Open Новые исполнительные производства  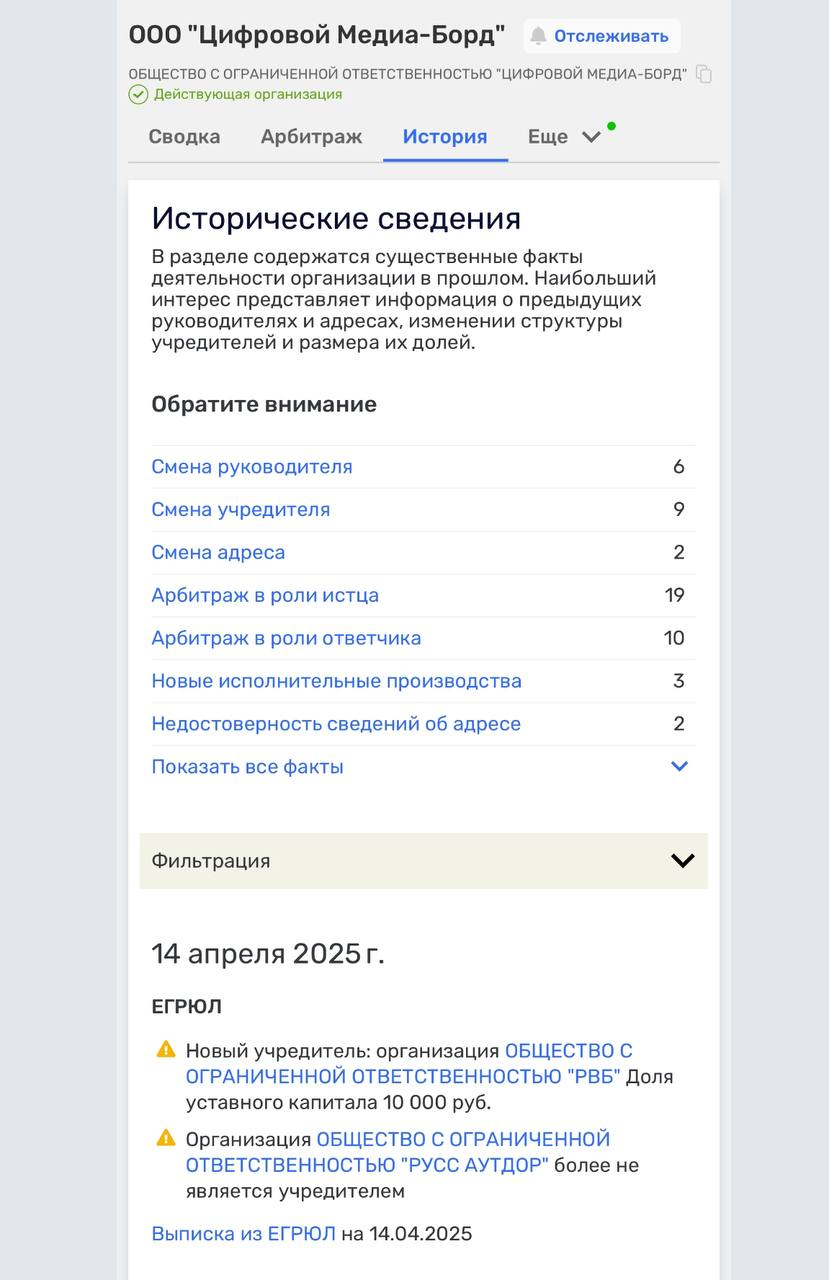[336, 682]
